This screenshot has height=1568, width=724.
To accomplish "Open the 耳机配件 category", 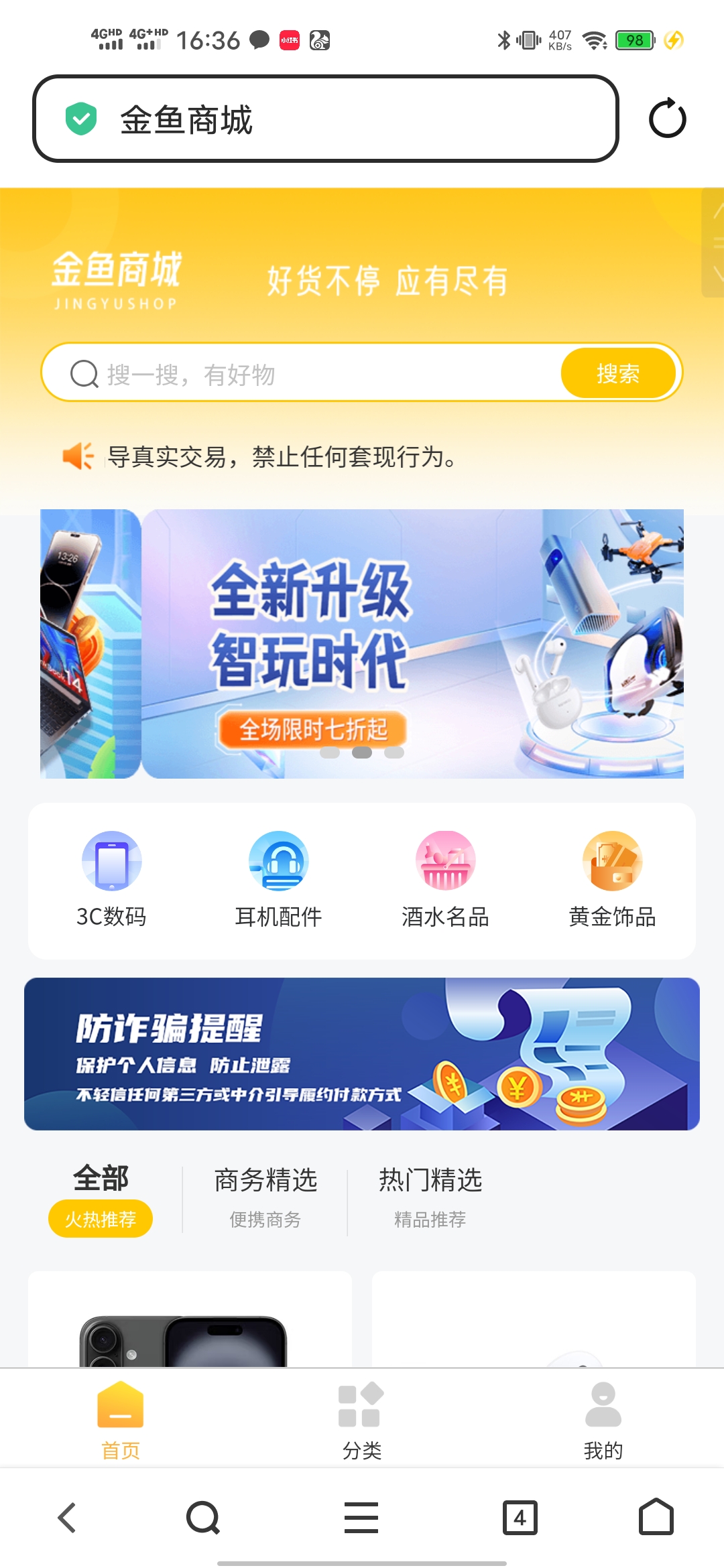I will (278, 879).
